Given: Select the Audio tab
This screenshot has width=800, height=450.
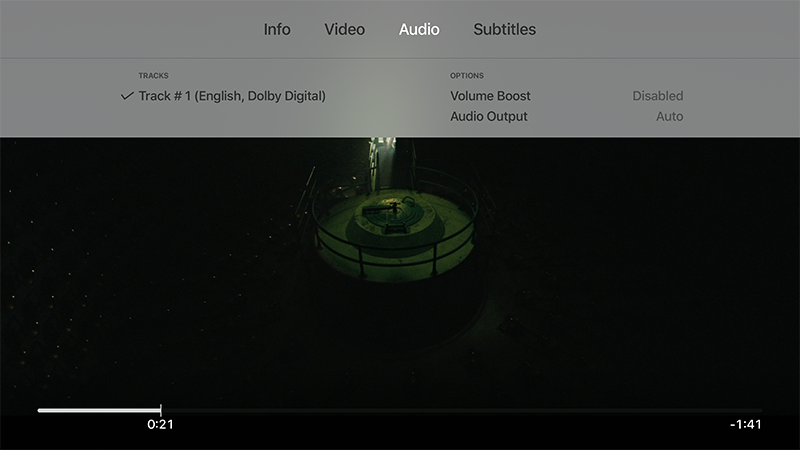Looking at the screenshot, I should (x=419, y=29).
